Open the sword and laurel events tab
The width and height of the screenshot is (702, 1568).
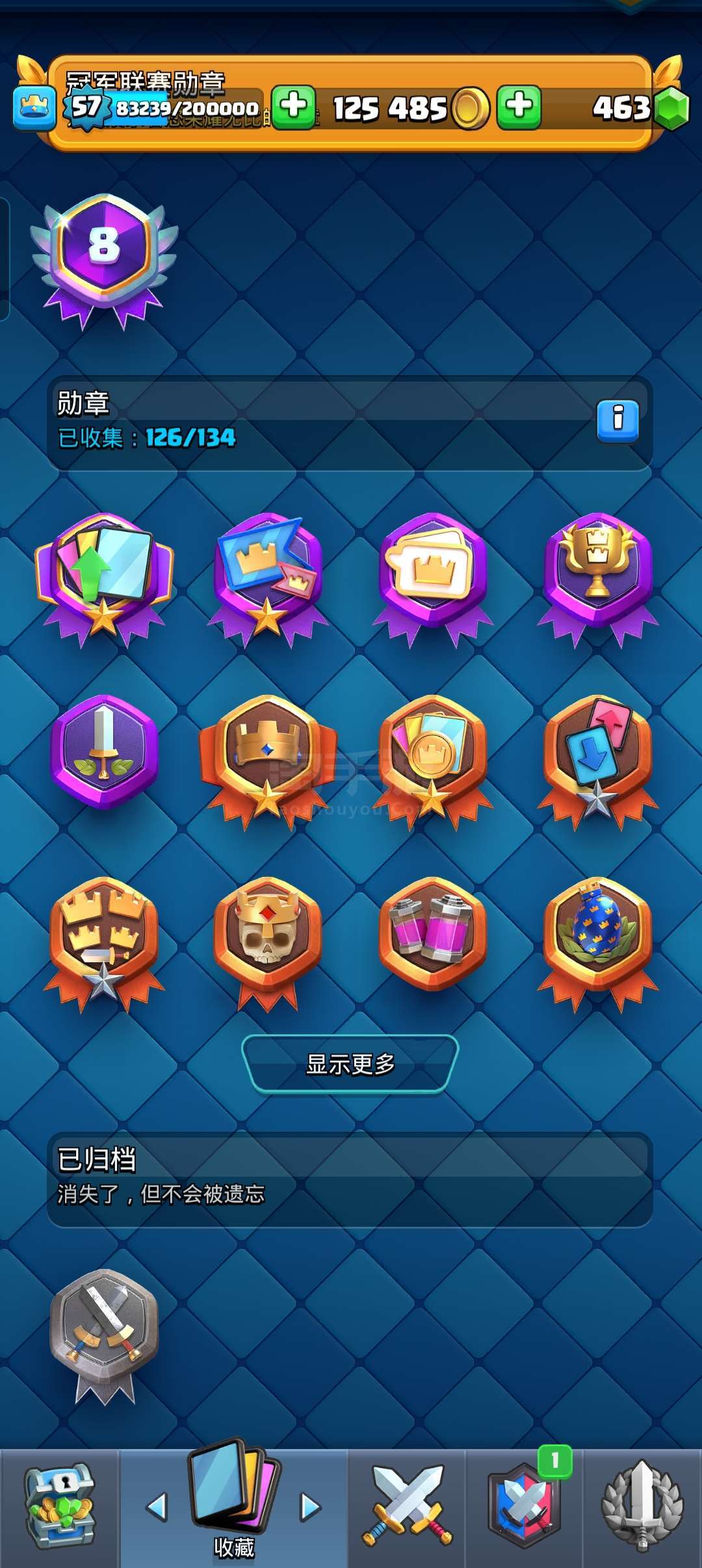642,1506
